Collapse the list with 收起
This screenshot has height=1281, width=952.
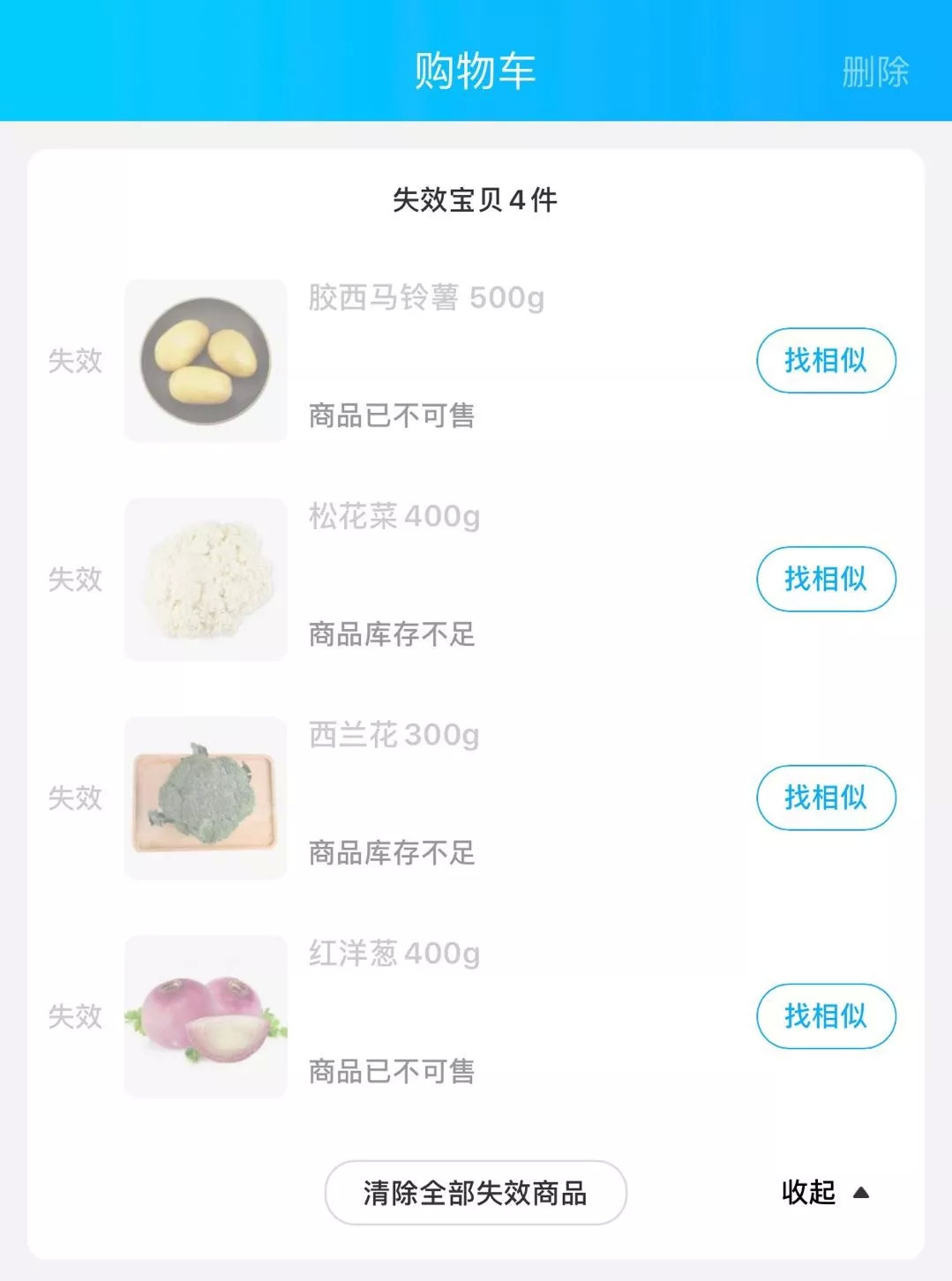pyautogui.click(x=825, y=1193)
